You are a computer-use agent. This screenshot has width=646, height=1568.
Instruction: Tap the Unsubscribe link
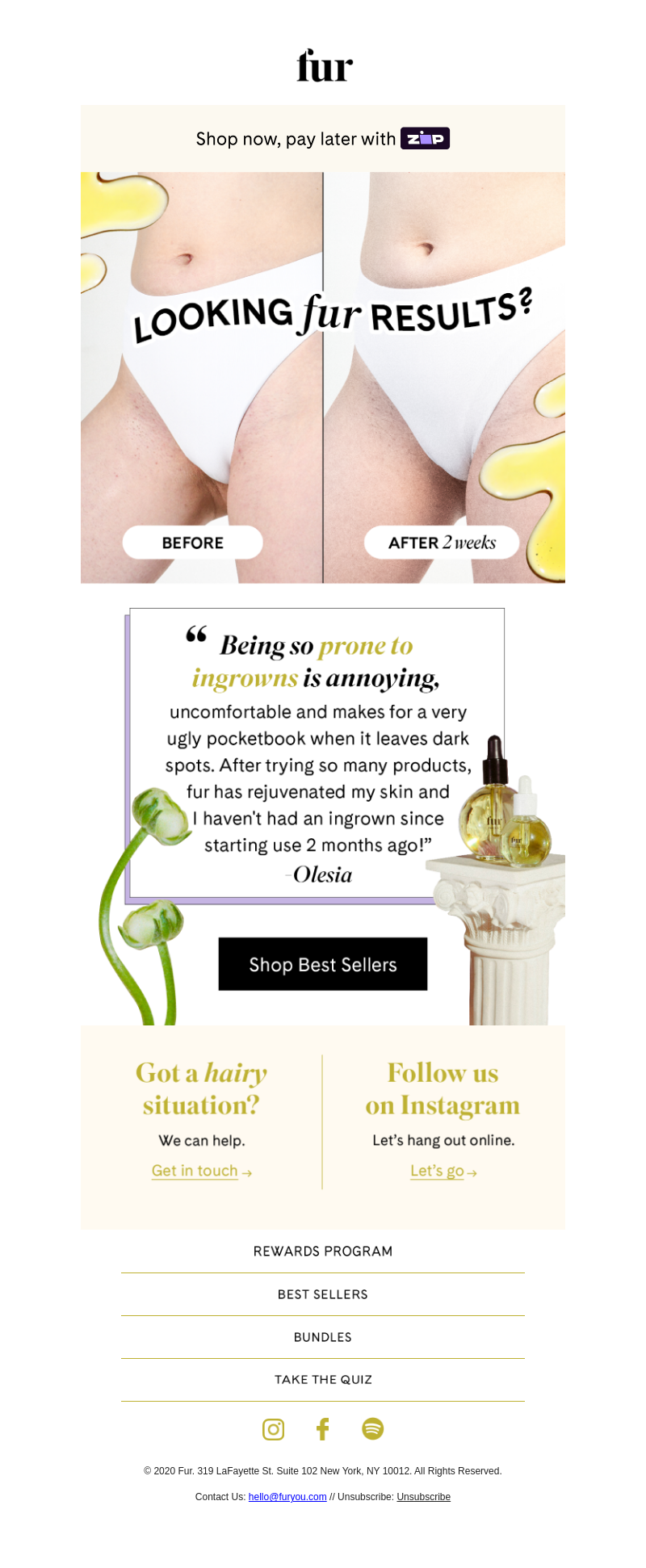click(423, 1496)
